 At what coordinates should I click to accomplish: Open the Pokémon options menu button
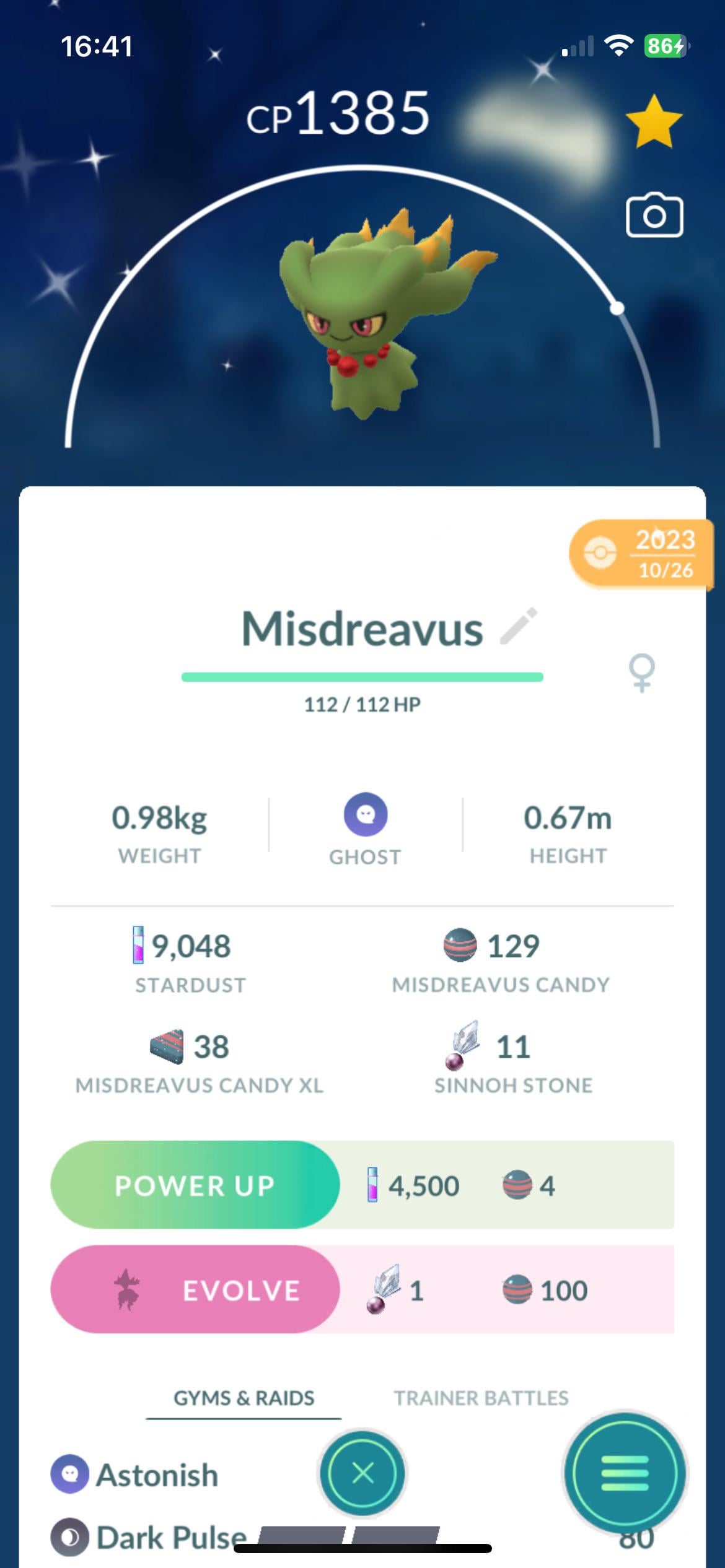625,1473
